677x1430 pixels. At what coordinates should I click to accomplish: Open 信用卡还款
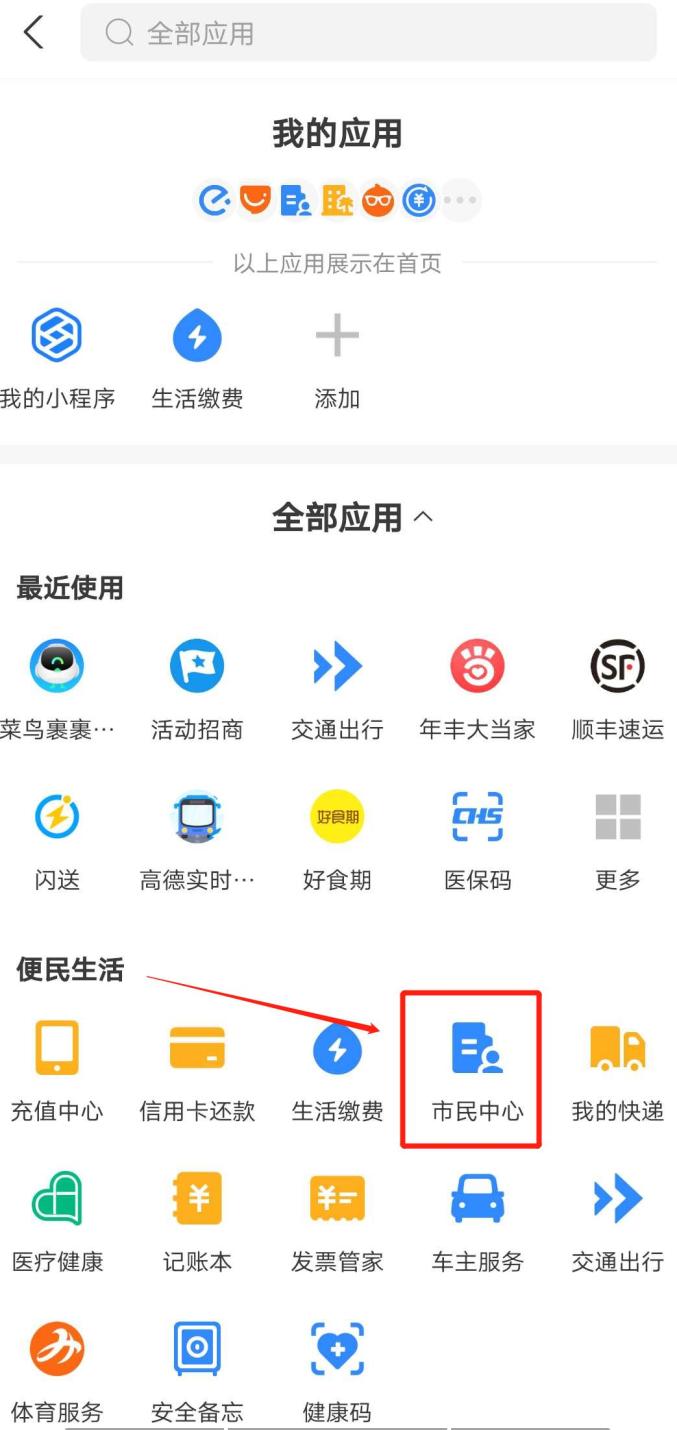click(197, 1070)
